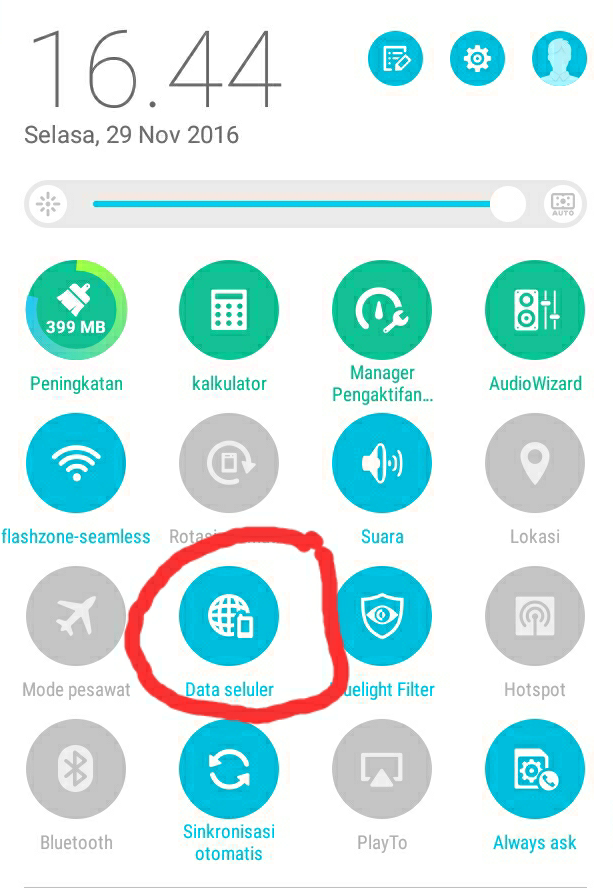The width and height of the screenshot is (613, 896).
Task: Launch AudioWizard
Action: 535,311
